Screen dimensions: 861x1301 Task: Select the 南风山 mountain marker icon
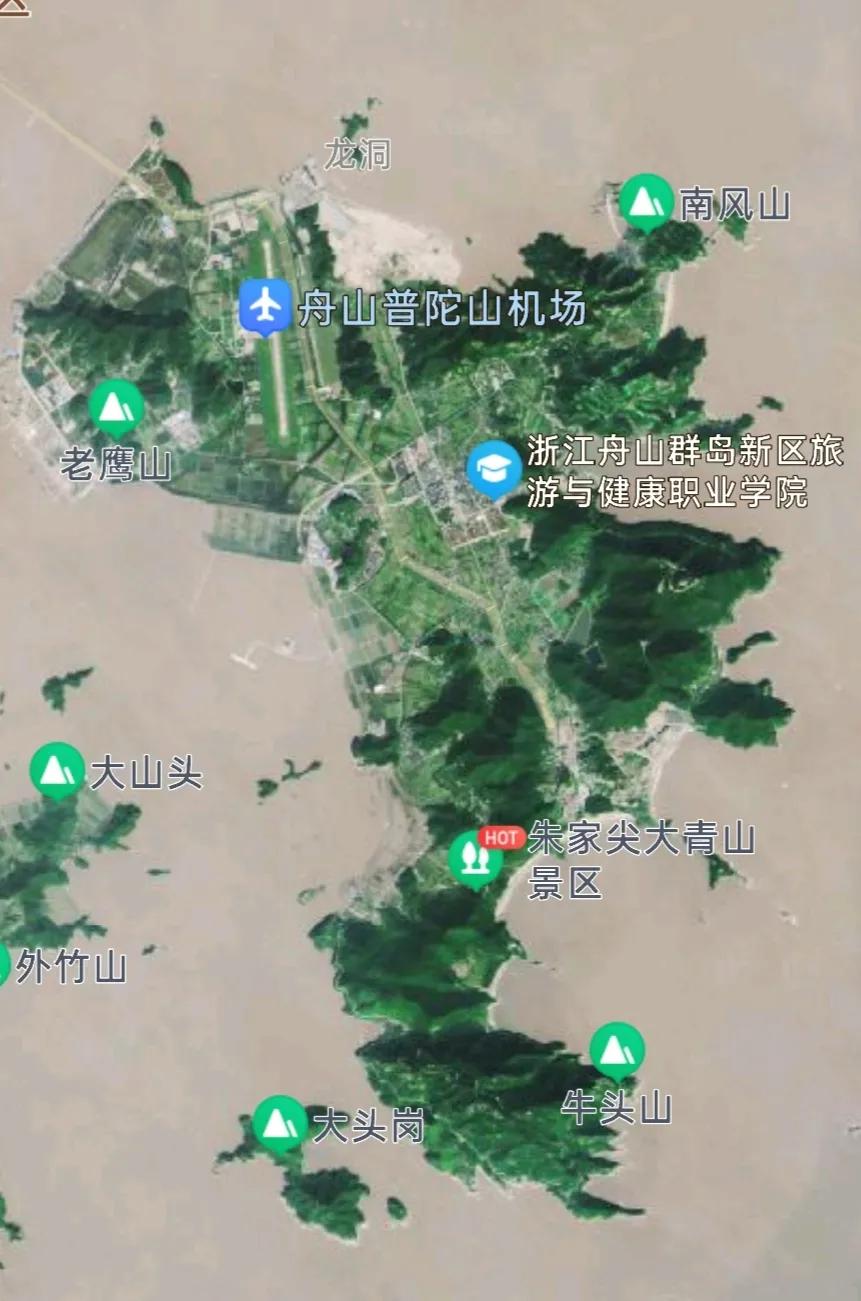coord(648,204)
